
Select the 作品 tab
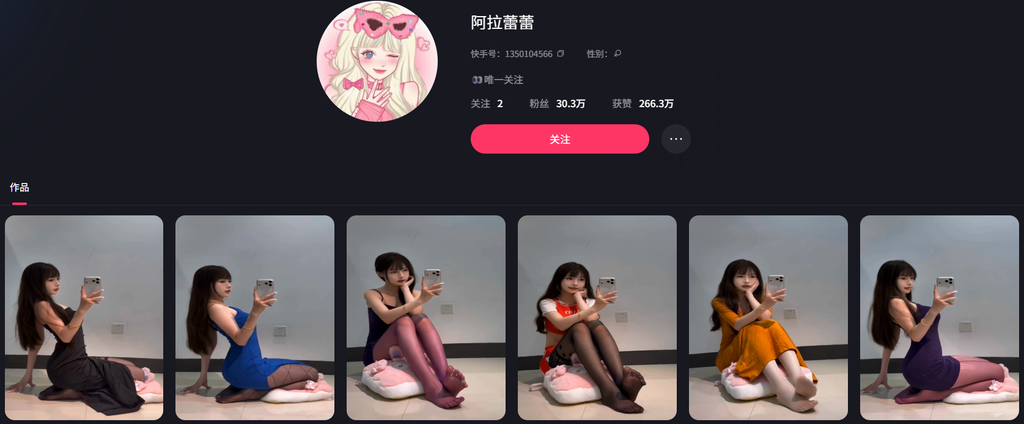pos(20,188)
